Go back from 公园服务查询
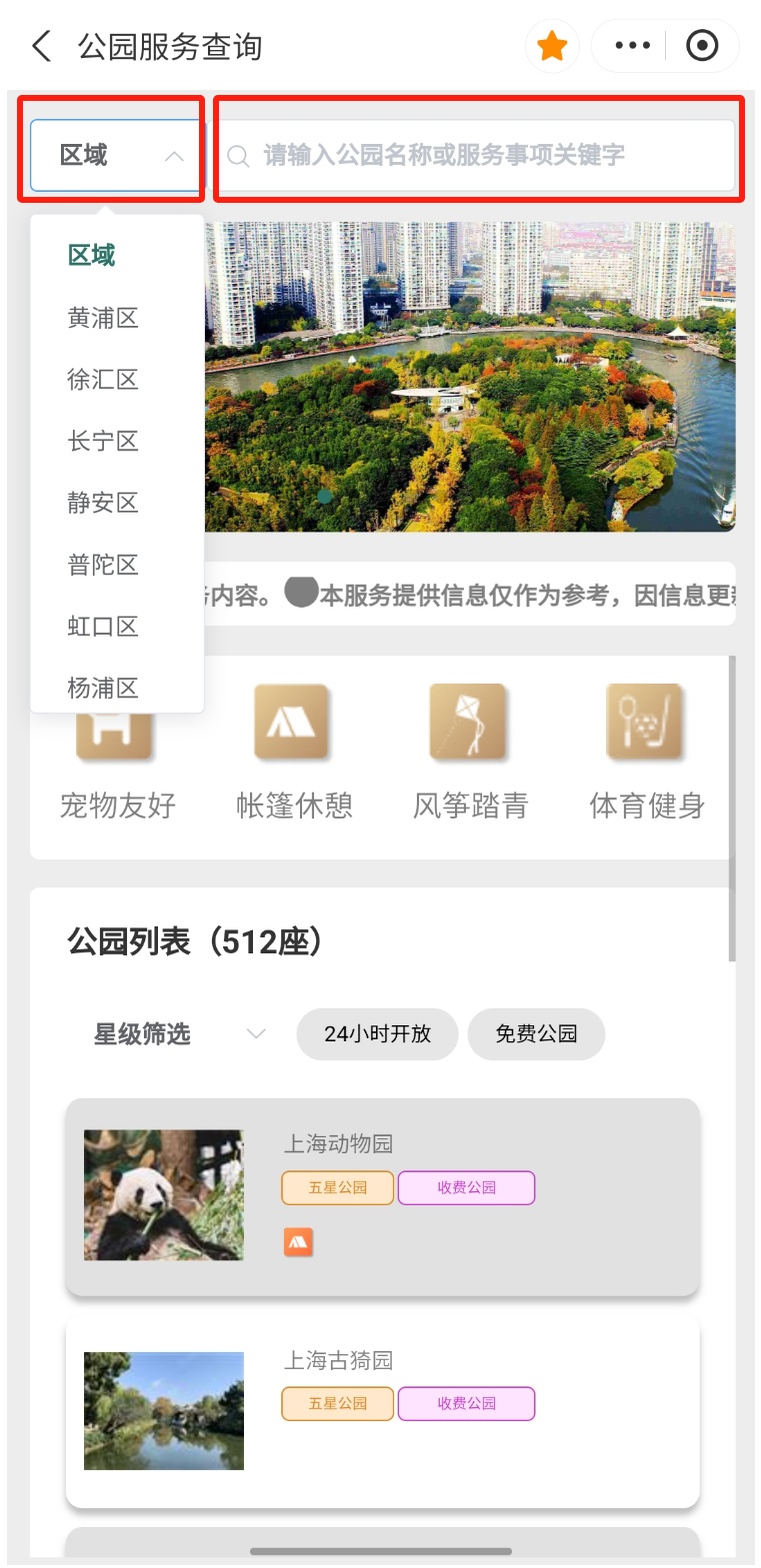This screenshot has width=761, height=1568. click(x=42, y=46)
